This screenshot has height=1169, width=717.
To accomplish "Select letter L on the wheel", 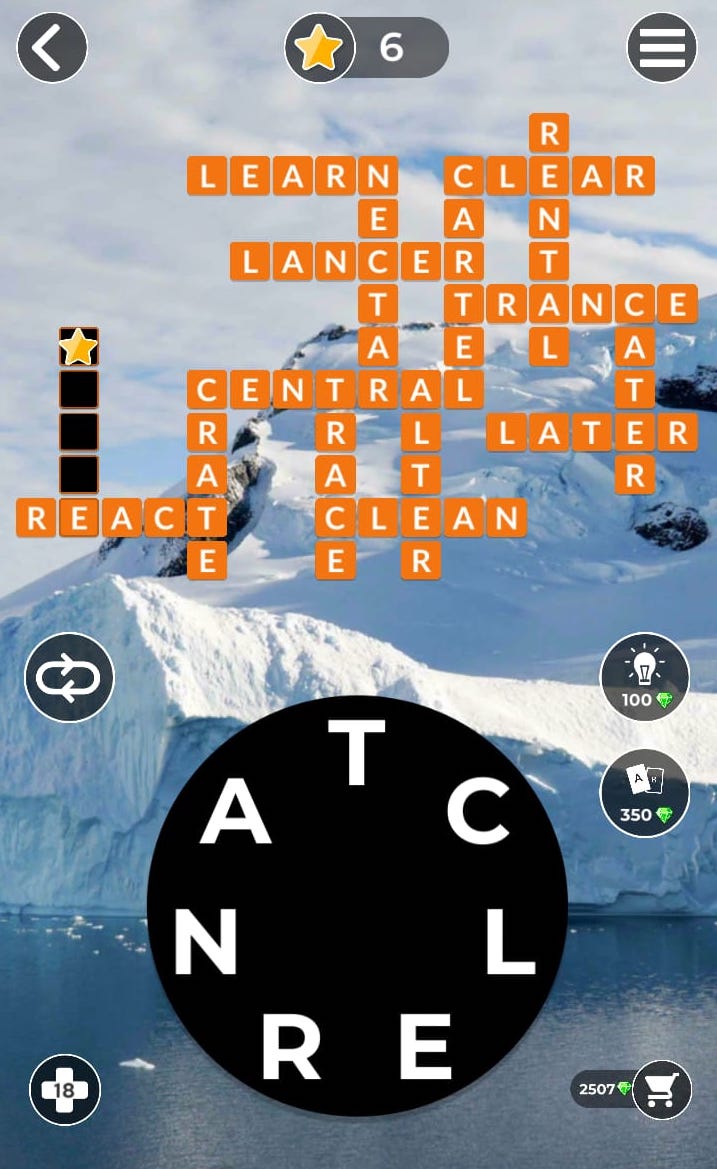I will point(510,945).
